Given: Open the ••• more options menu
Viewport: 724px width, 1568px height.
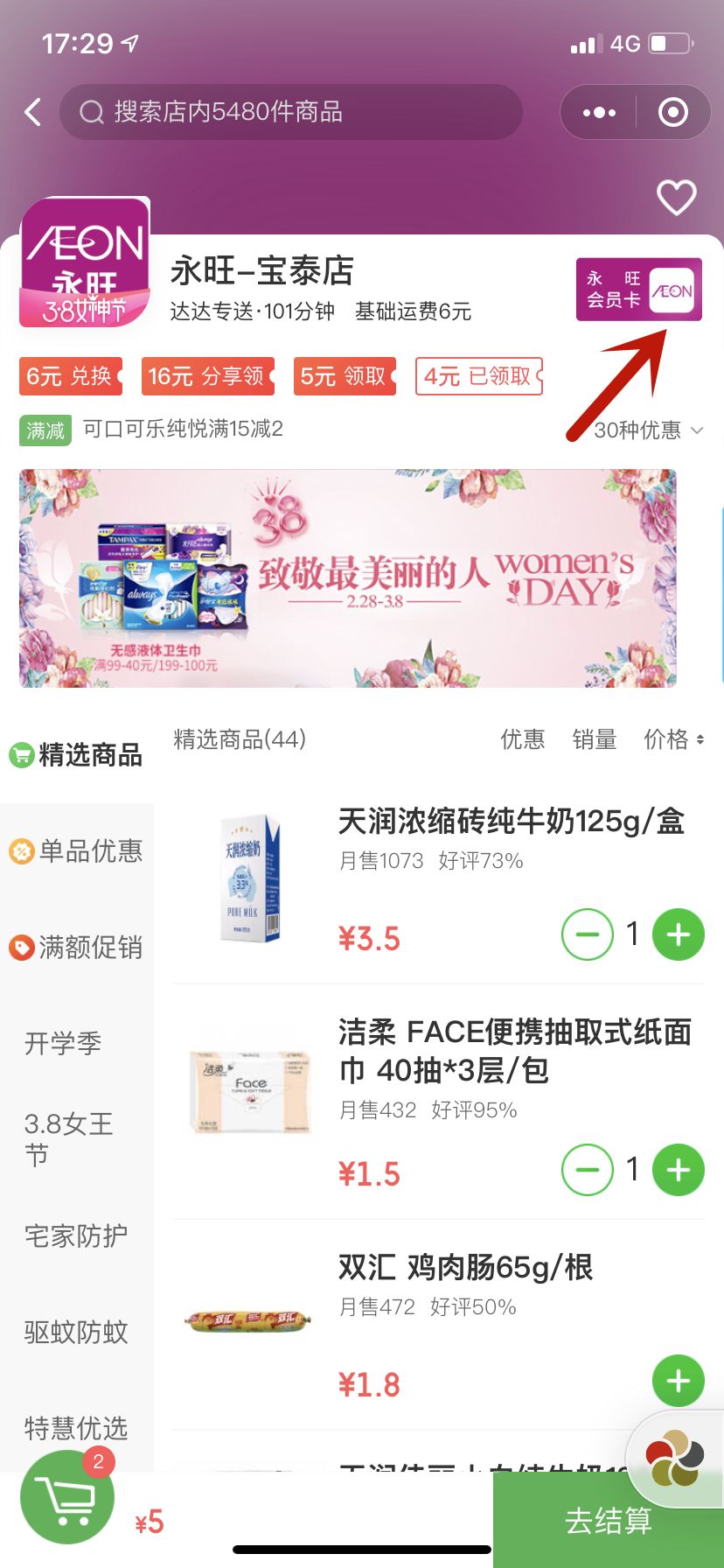Looking at the screenshot, I should 598,113.
